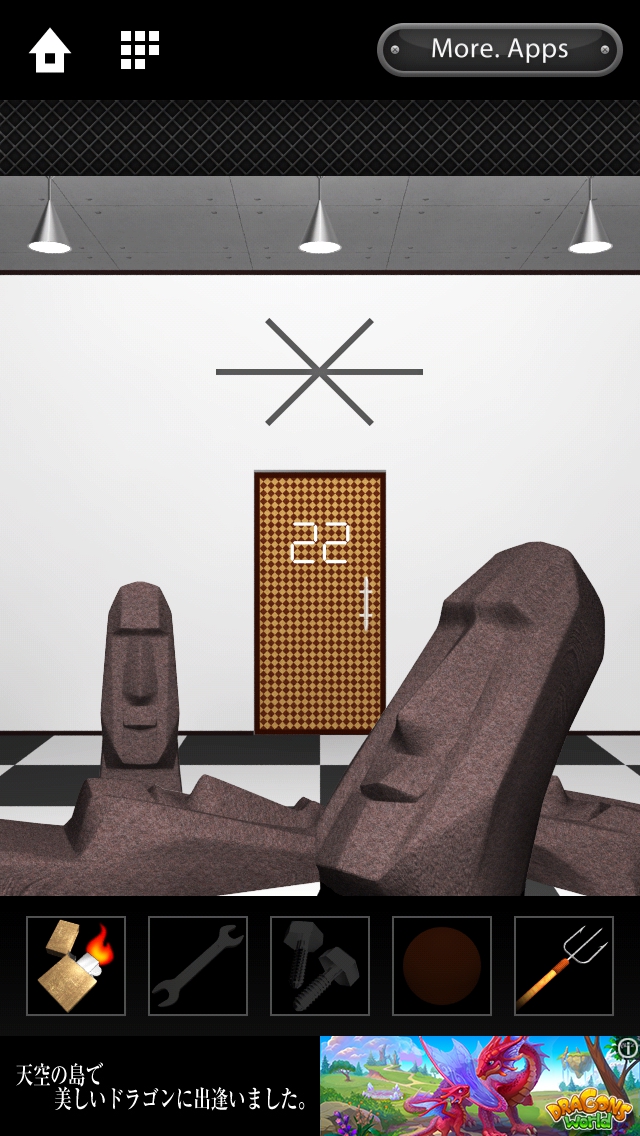Select the wrench inventory item
The width and height of the screenshot is (640, 1136).
(198, 966)
